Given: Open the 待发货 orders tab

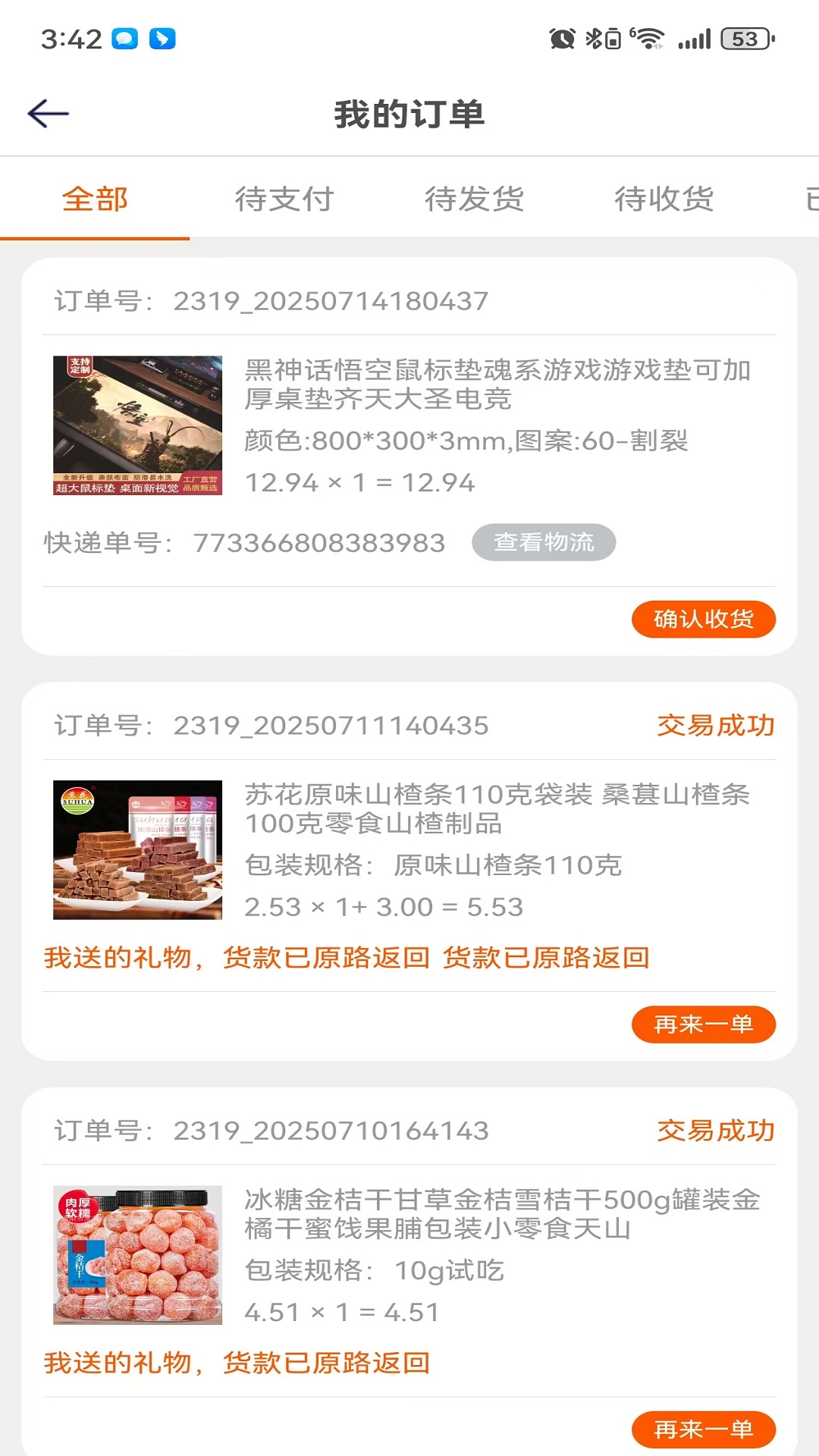Looking at the screenshot, I should point(475,199).
